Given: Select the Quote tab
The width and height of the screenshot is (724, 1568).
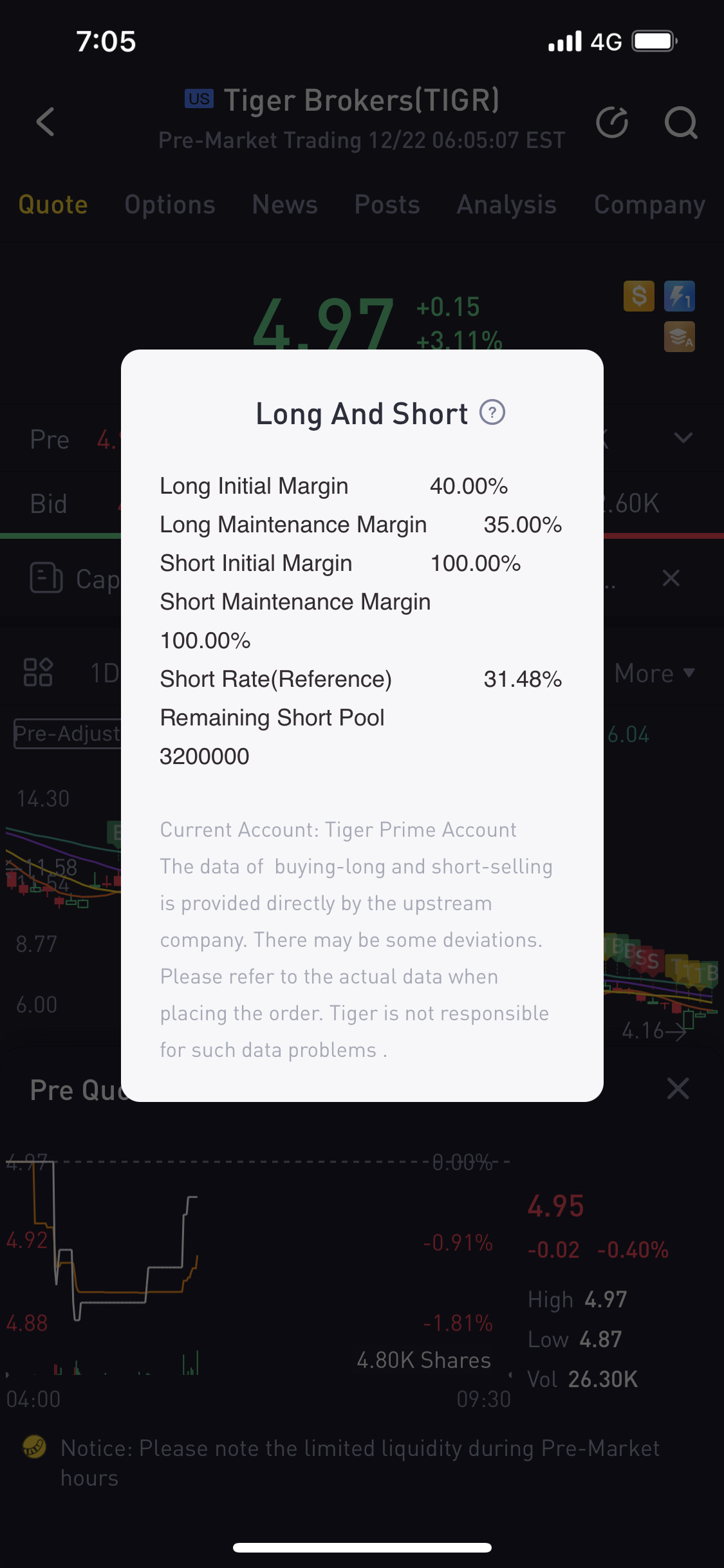Looking at the screenshot, I should click(53, 205).
